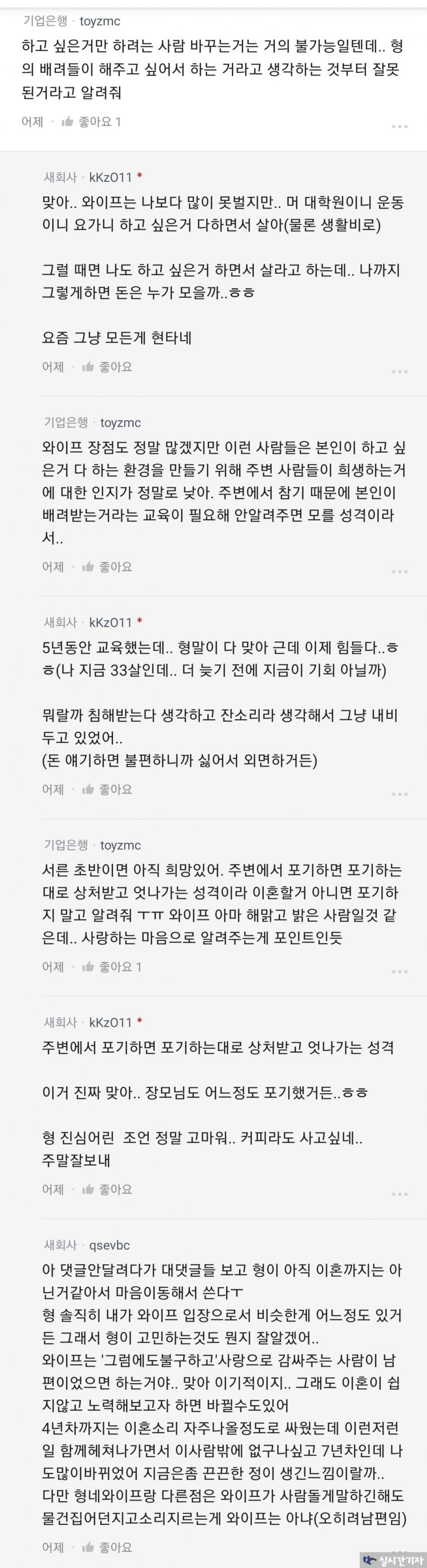This screenshot has height=1568, width=427.
Task: Open overflow menu on the '하고 싶은거만' comment
Action: (399, 126)
